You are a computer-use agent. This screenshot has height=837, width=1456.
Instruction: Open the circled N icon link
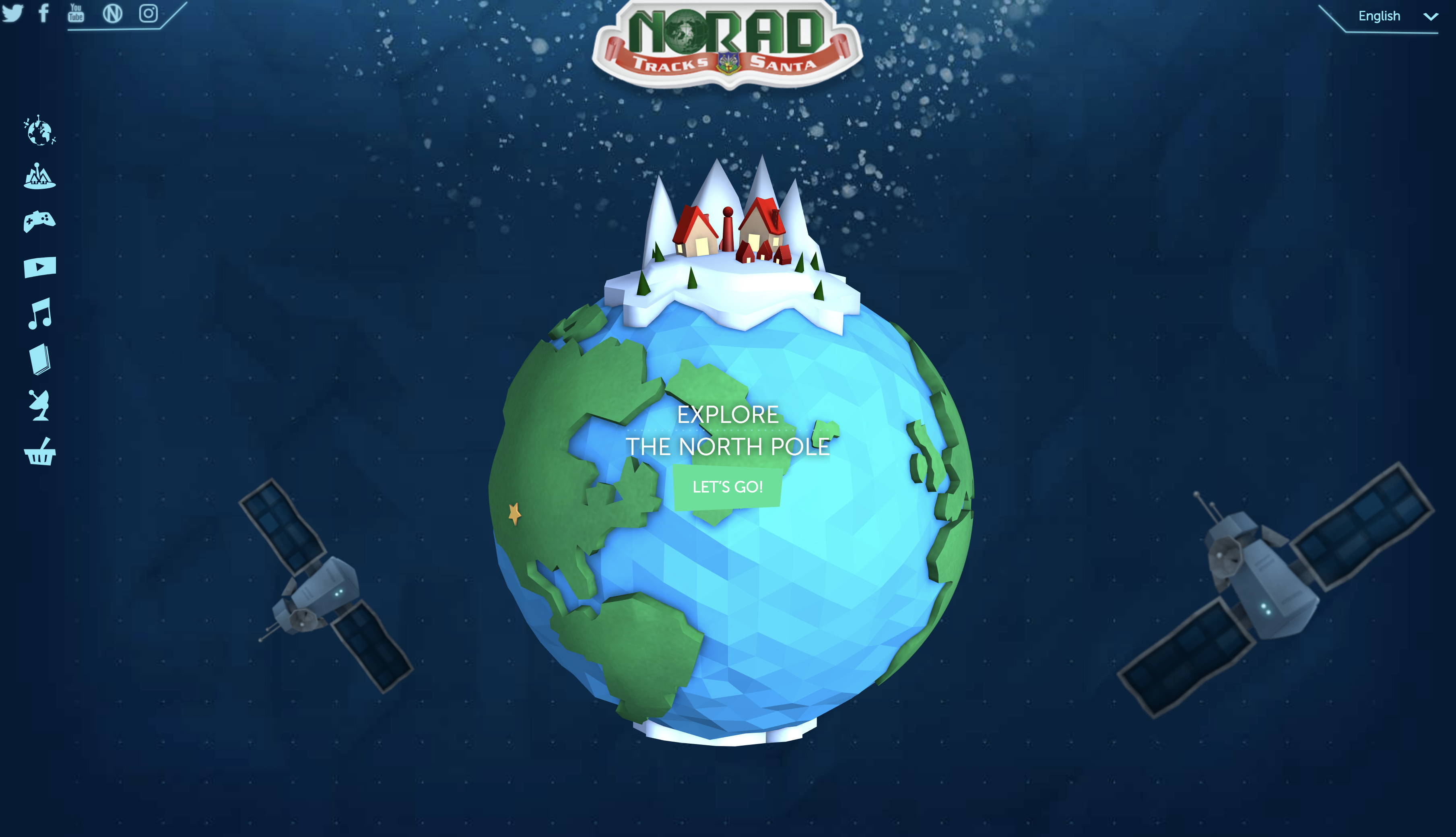(x=112, y=13)
